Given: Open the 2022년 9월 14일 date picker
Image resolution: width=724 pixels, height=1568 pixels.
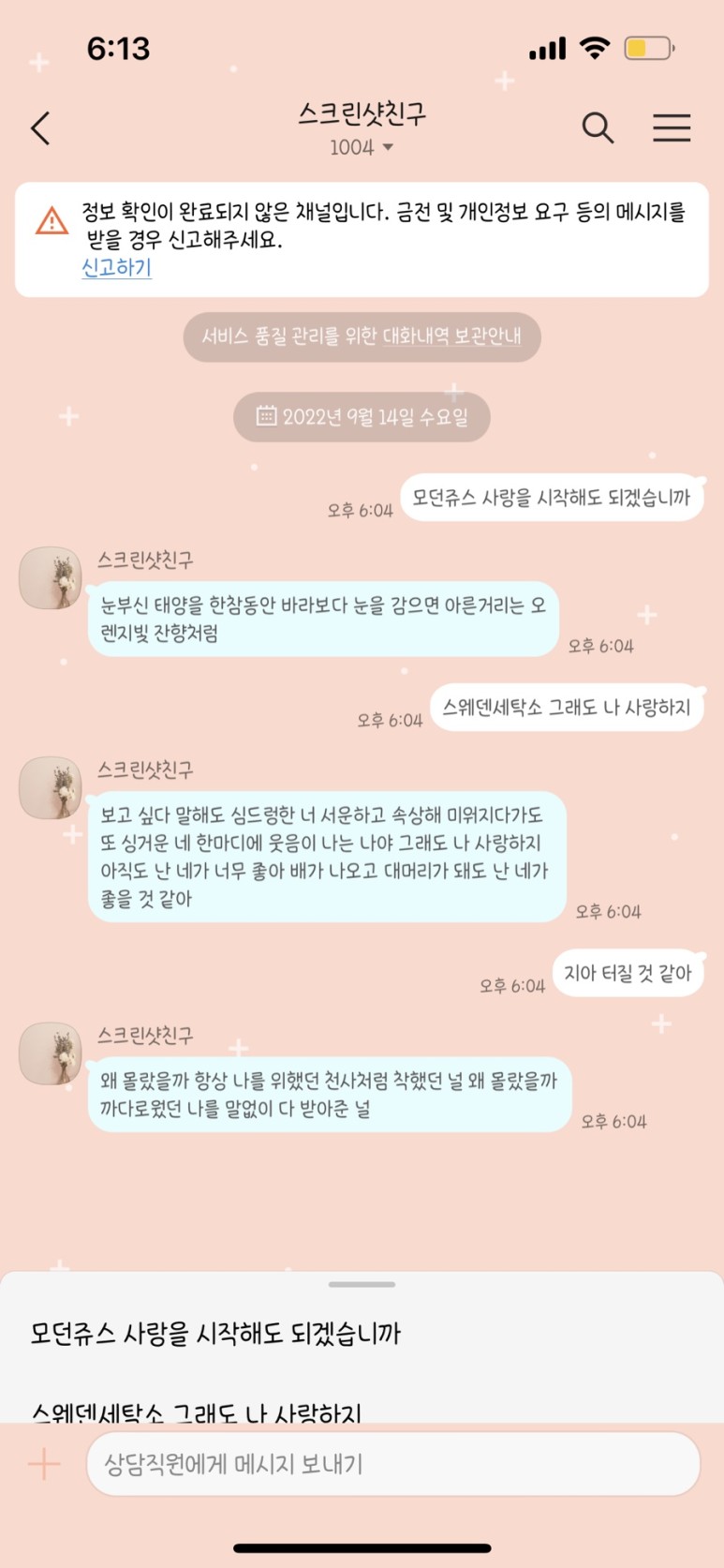Looking at the screenshot, I should click(362, 417).
